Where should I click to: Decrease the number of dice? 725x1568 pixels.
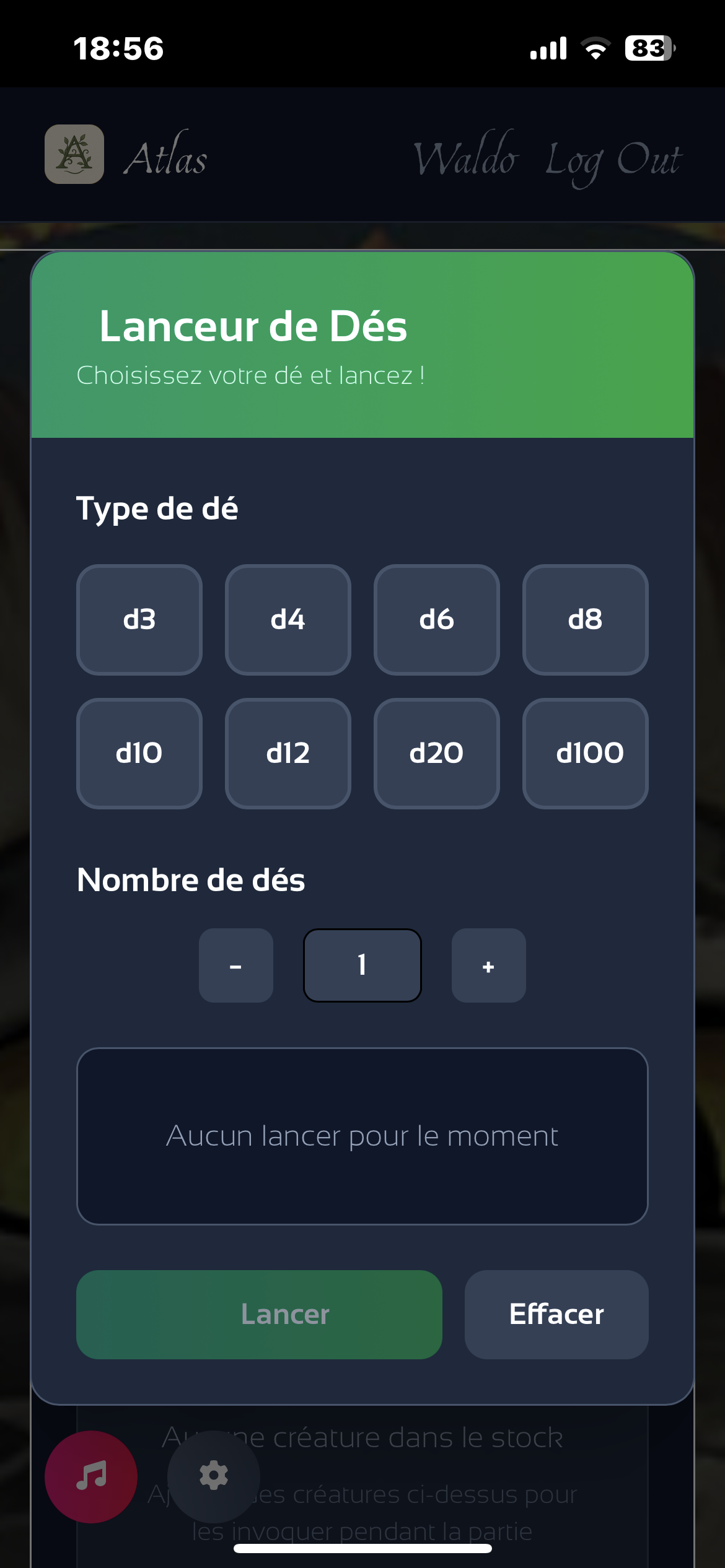[235, 965]
